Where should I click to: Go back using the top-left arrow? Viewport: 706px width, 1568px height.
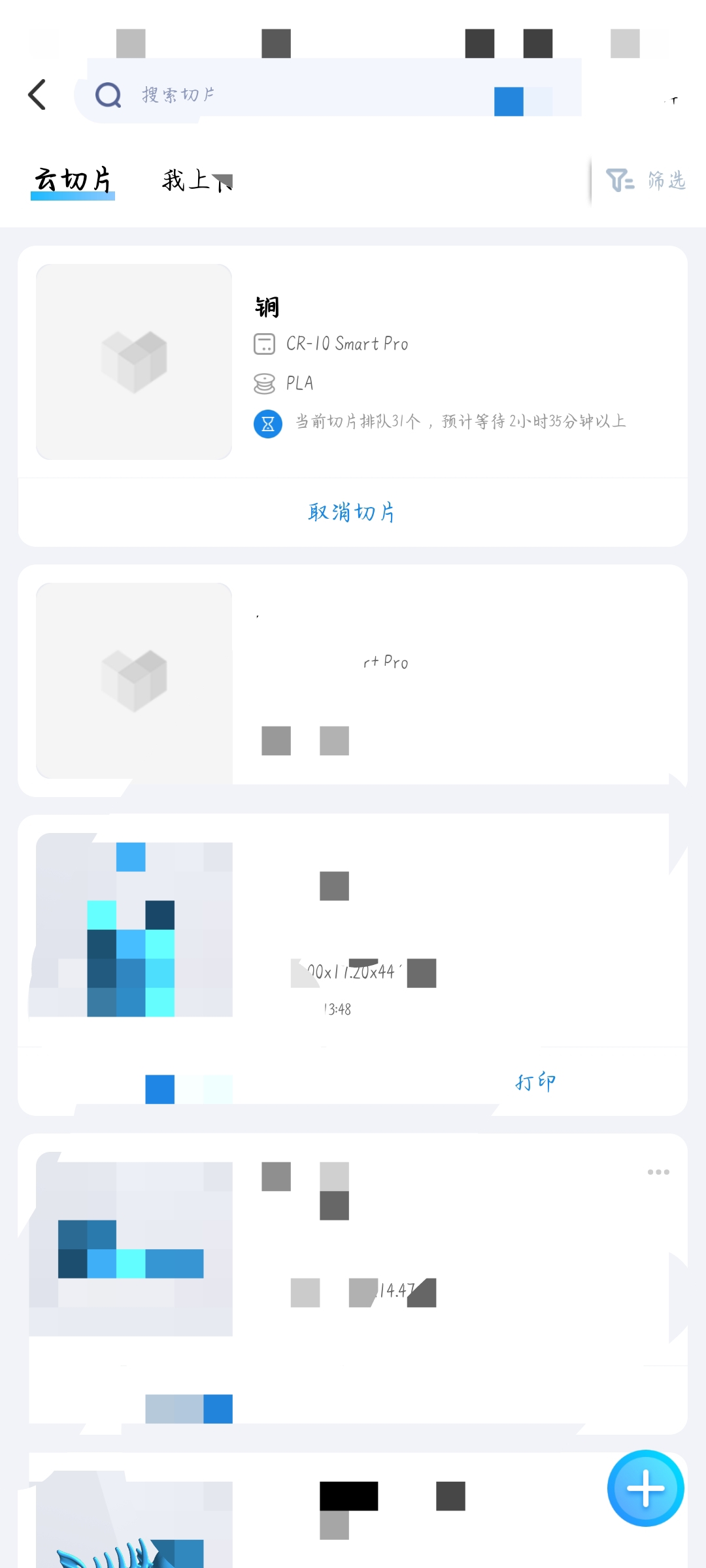(37, 95)
